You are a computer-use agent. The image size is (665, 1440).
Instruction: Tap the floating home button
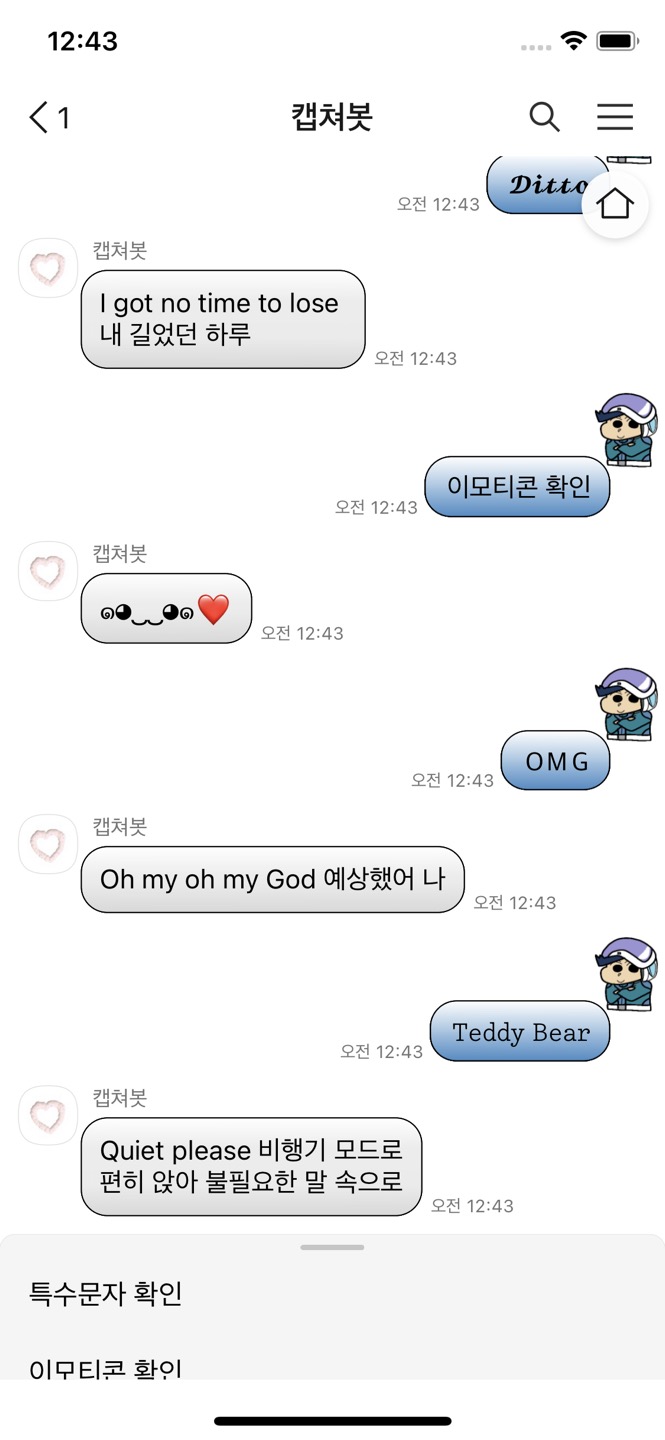click(615, 203)
